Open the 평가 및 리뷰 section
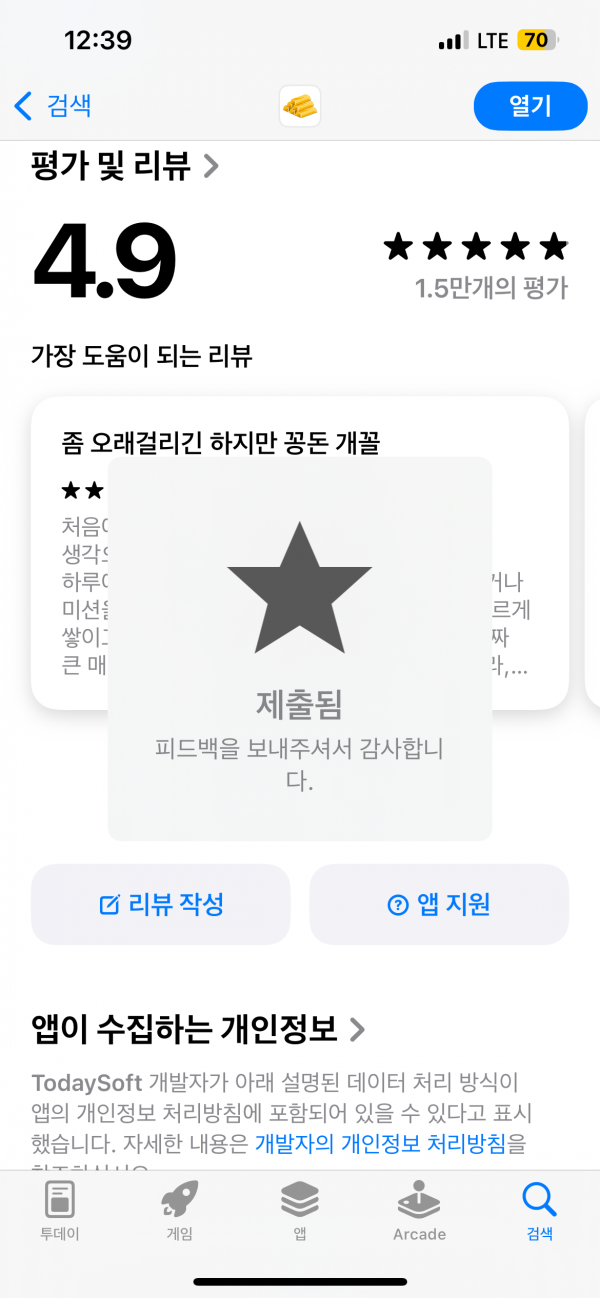 pyautogui.click(x=126, y=165)
